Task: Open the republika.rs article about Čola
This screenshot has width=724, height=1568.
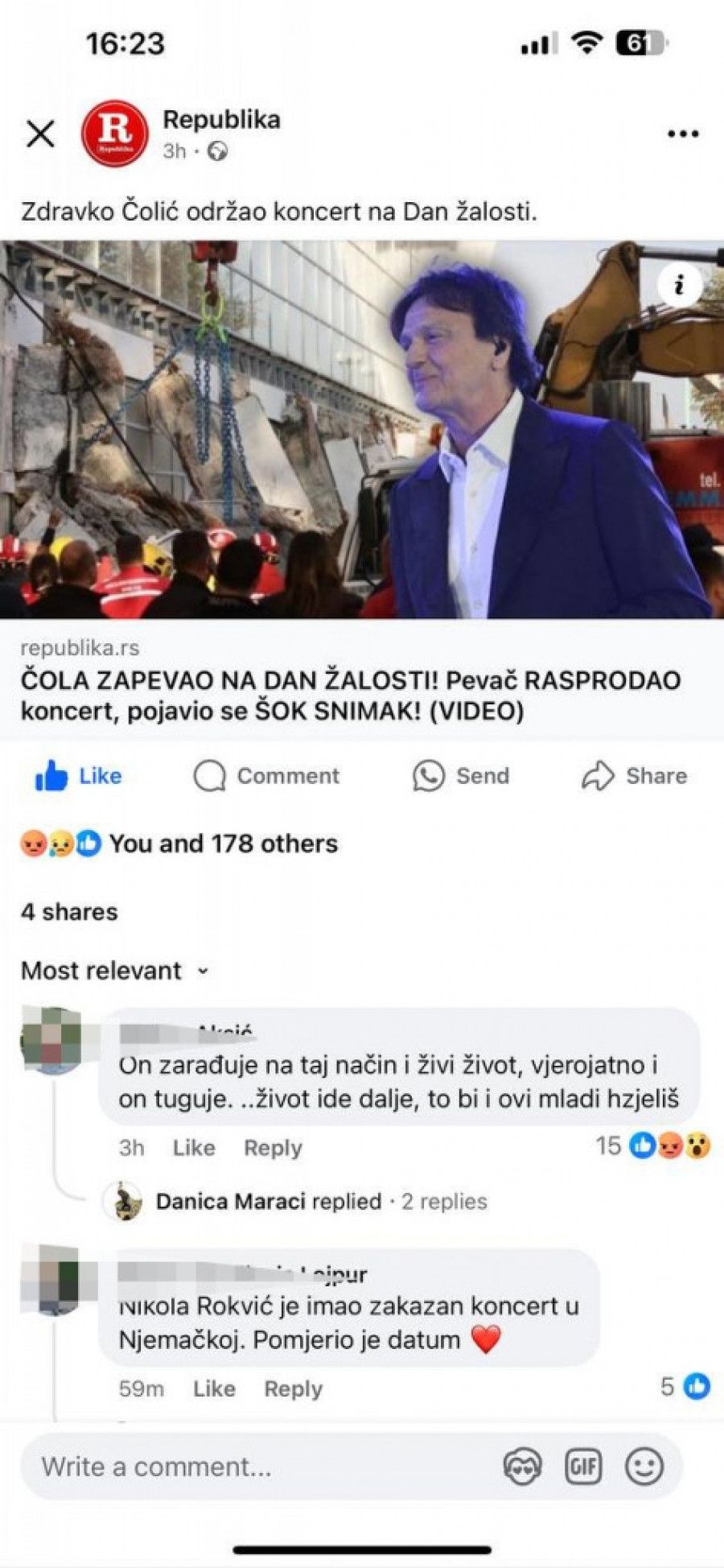Action: (350, 695)
